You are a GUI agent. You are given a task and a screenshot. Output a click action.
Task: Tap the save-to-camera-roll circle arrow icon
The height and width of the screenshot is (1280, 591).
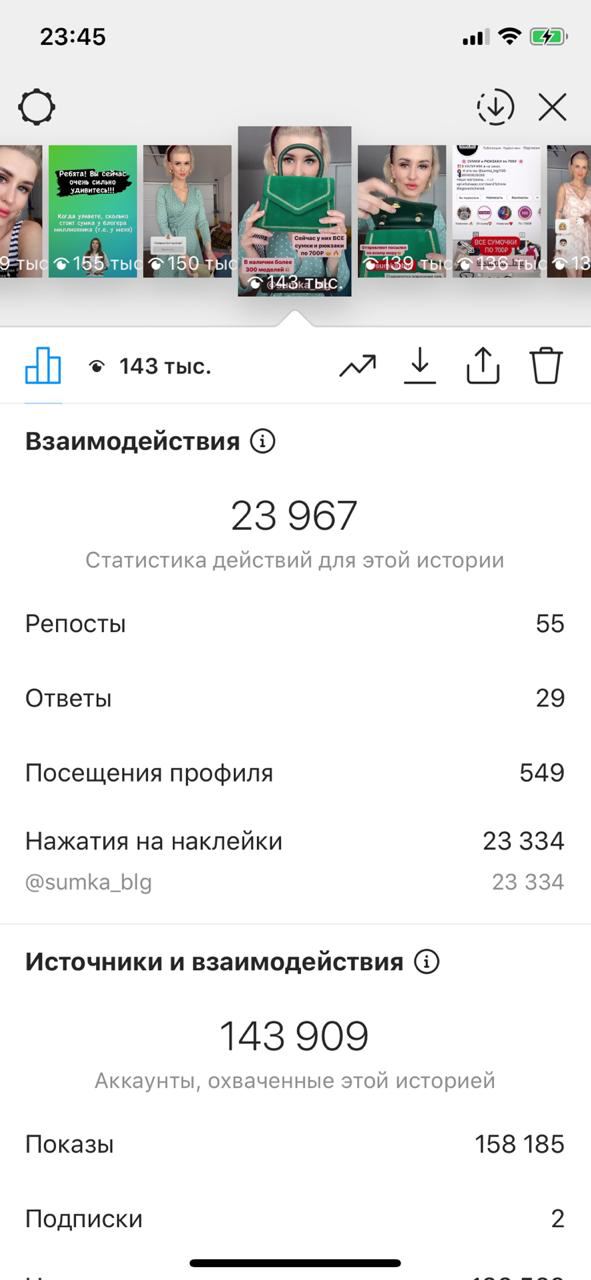click(495, 107)
